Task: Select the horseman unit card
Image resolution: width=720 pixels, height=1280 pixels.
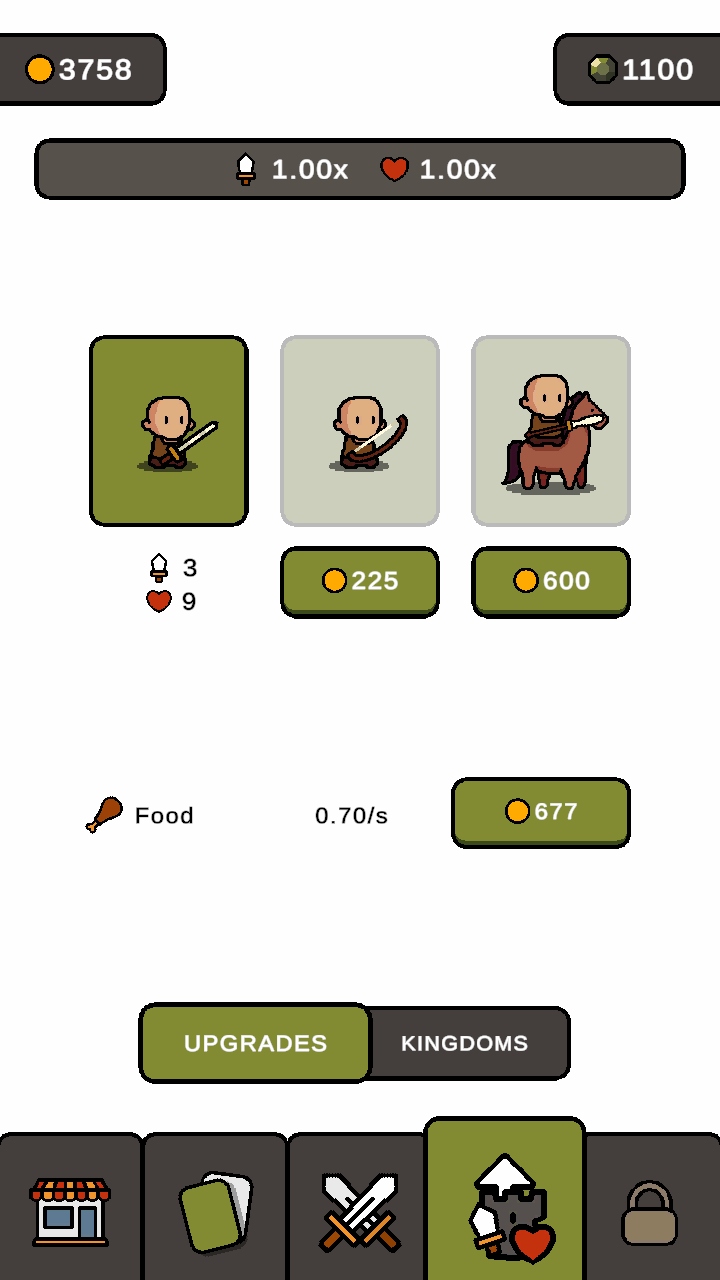Action: [551, 430]
